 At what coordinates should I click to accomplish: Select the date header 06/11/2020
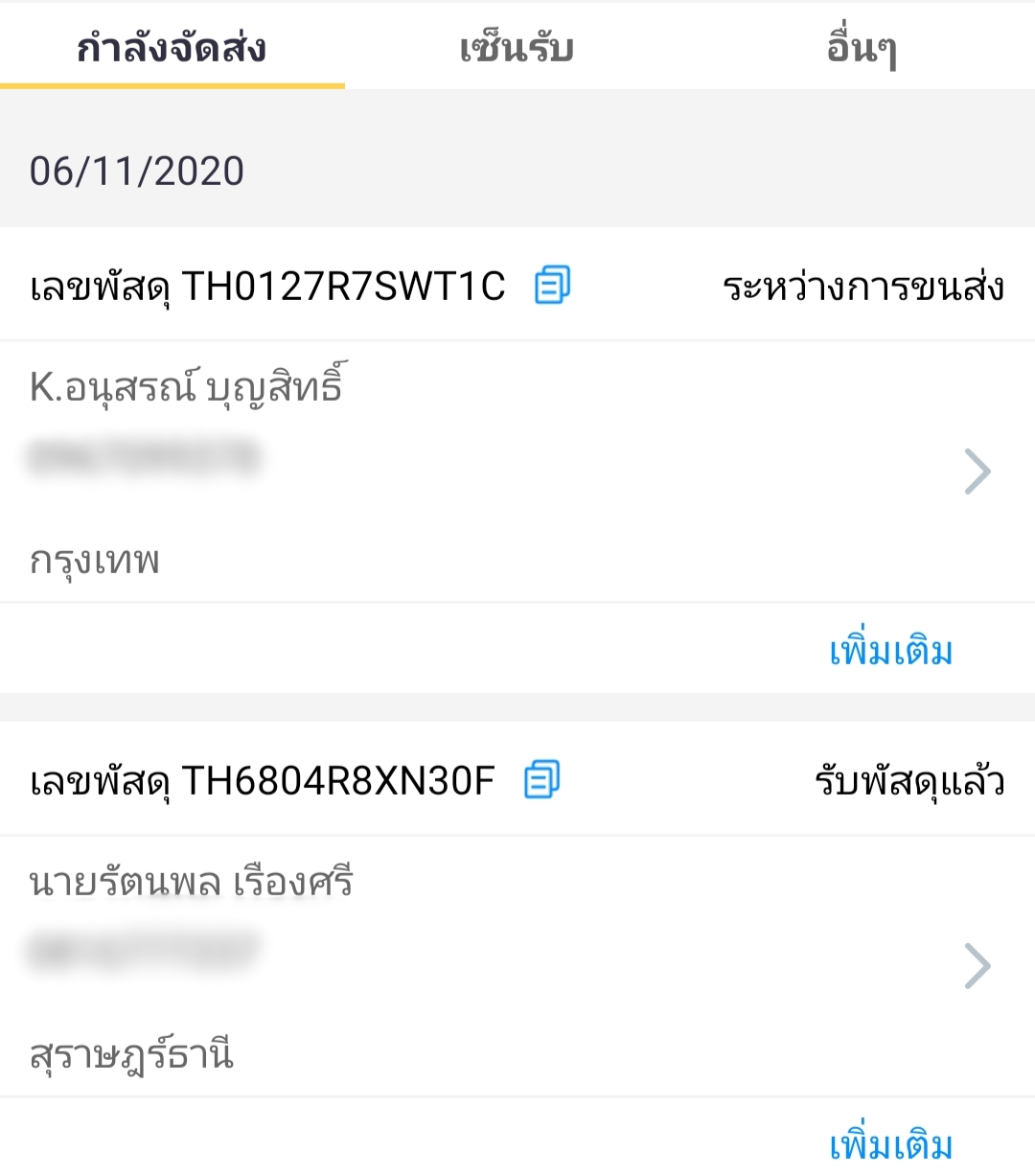pyautogui.click(x=137, y=172)
